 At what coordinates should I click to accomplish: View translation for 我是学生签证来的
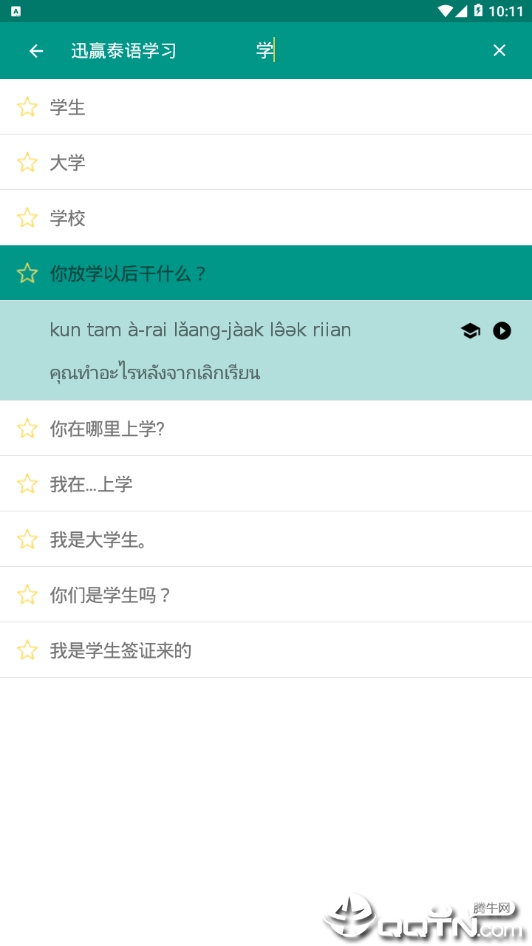(x=266, y=650)
